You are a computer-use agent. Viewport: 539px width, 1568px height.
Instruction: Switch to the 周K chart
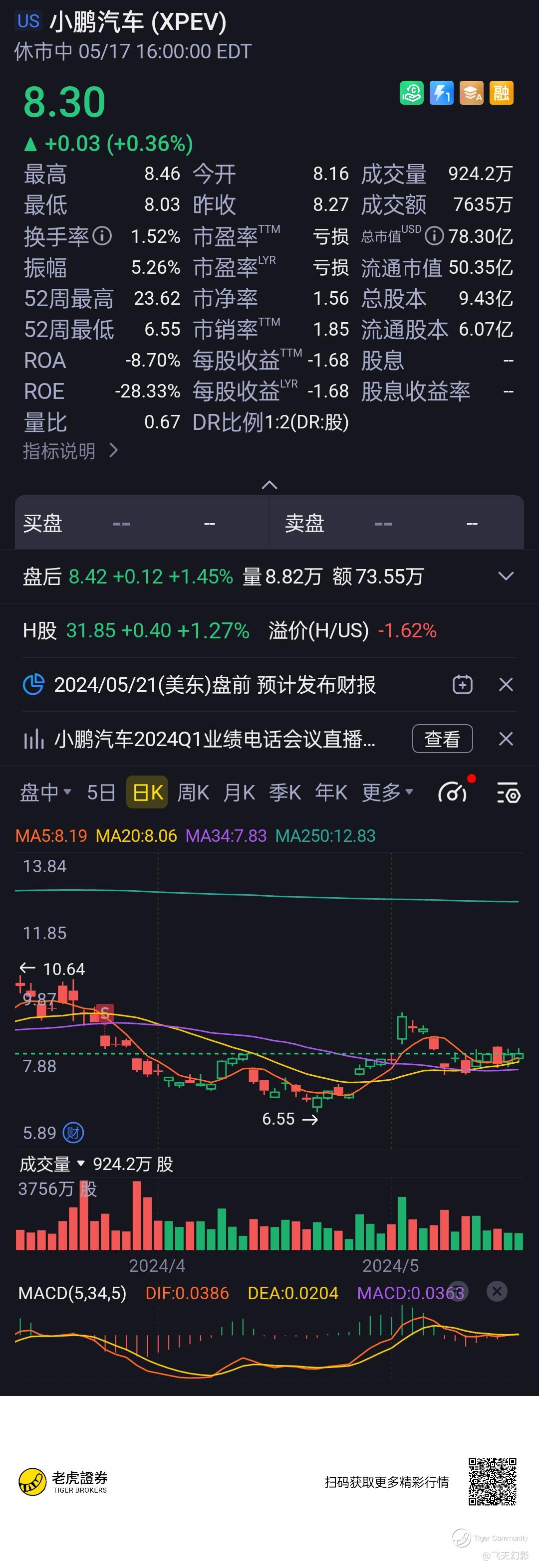click(193, 792)
